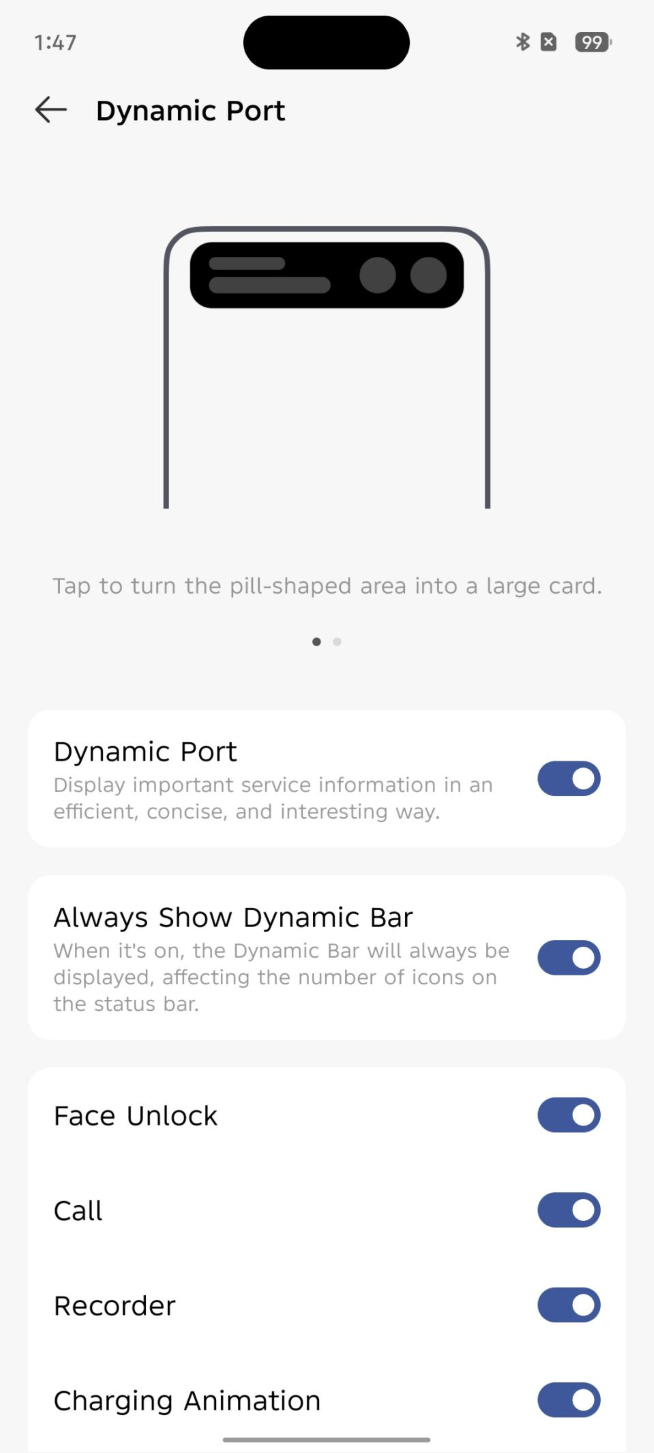The image size is (654, 1453).
Task: Toggle Face Unlock off
Action: [x=569, y=1115]
